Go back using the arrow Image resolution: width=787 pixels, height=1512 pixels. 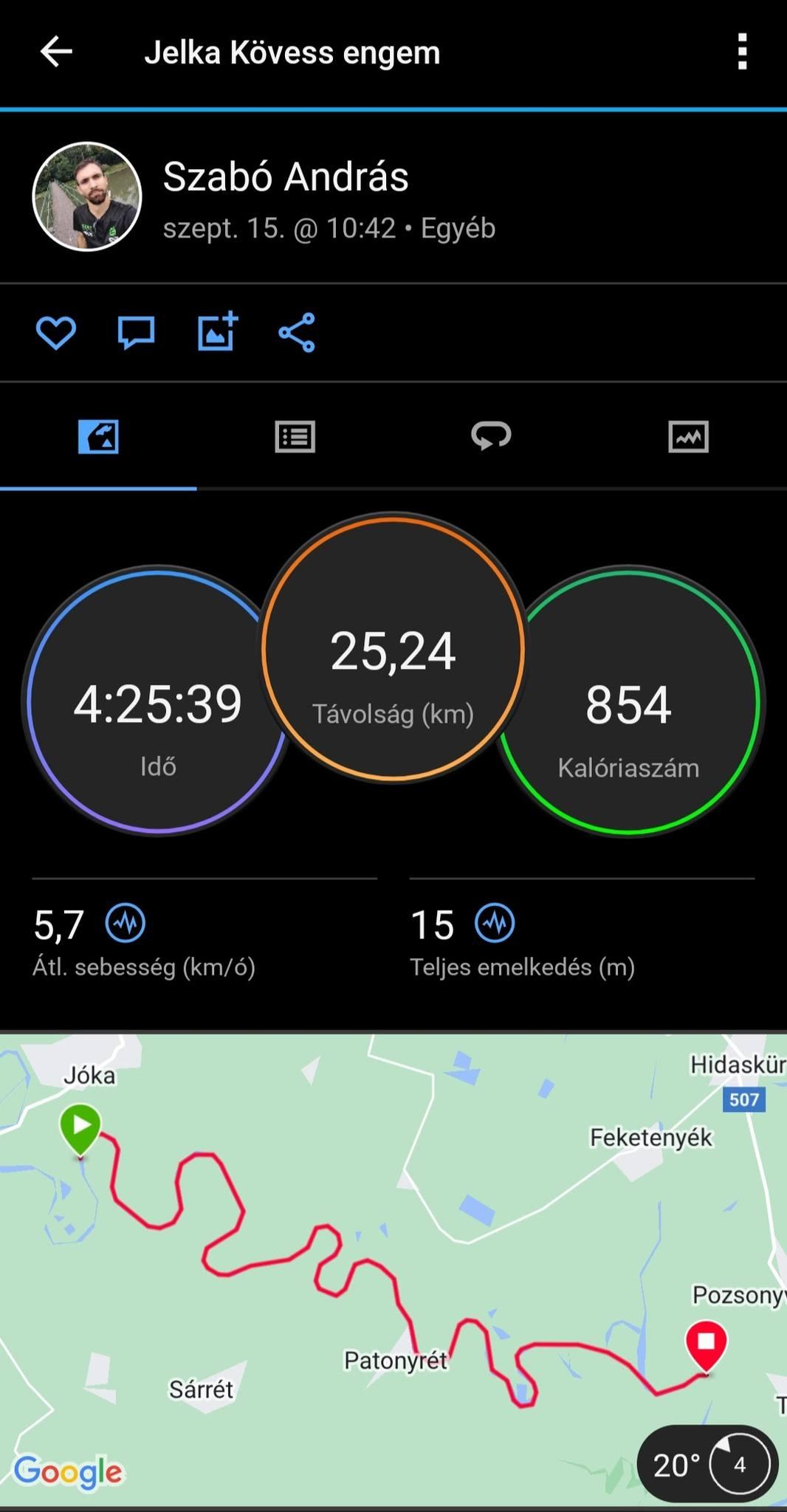pyautogui.click(x=56, y=52)
